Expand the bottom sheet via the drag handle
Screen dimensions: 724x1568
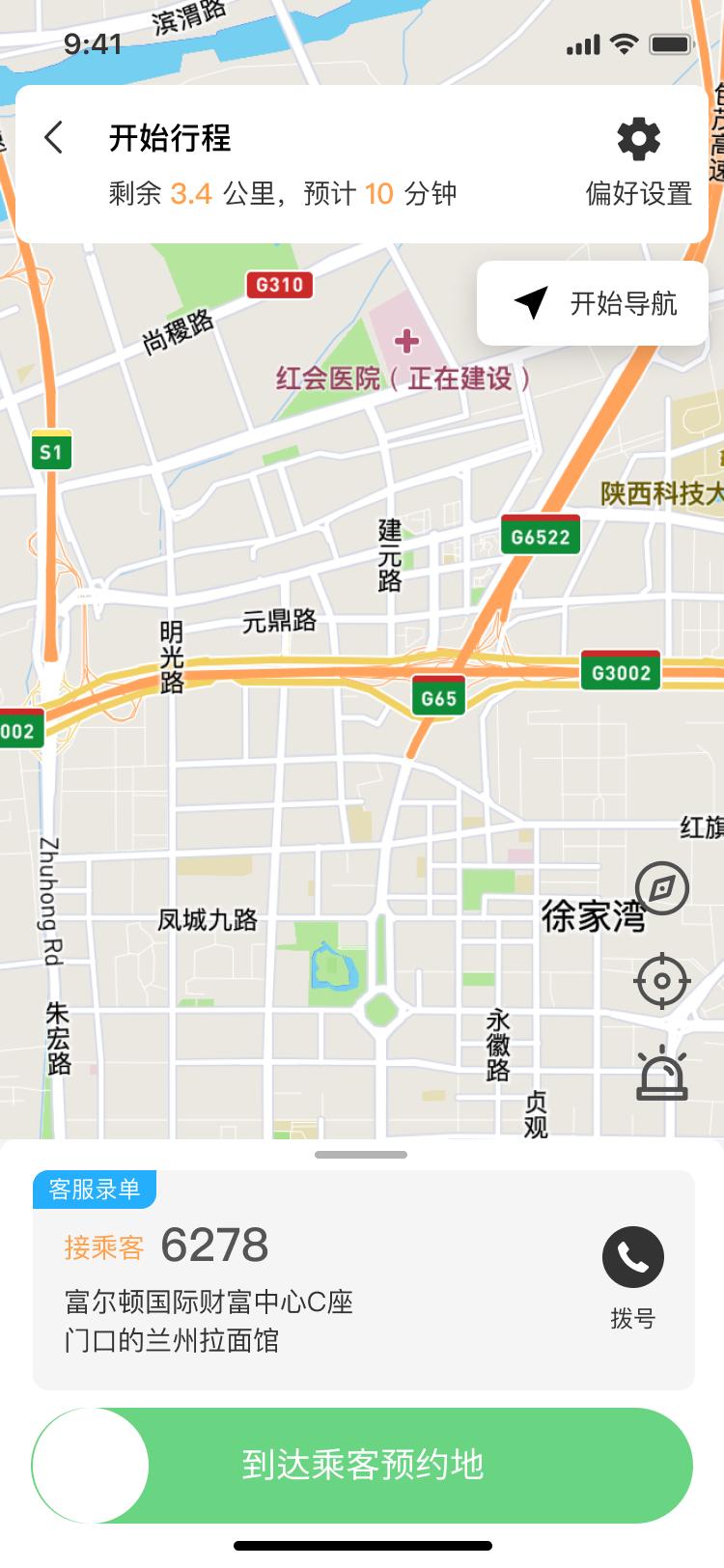click(362, 1154)
